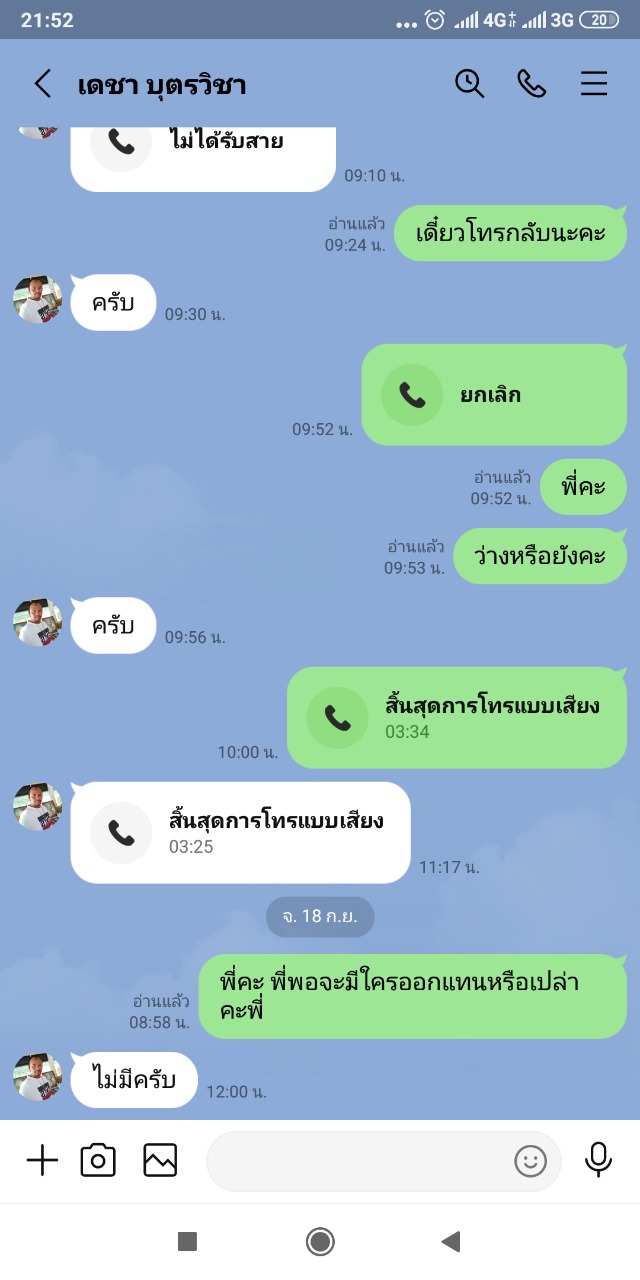Return to the home screen

(320, 1242)
